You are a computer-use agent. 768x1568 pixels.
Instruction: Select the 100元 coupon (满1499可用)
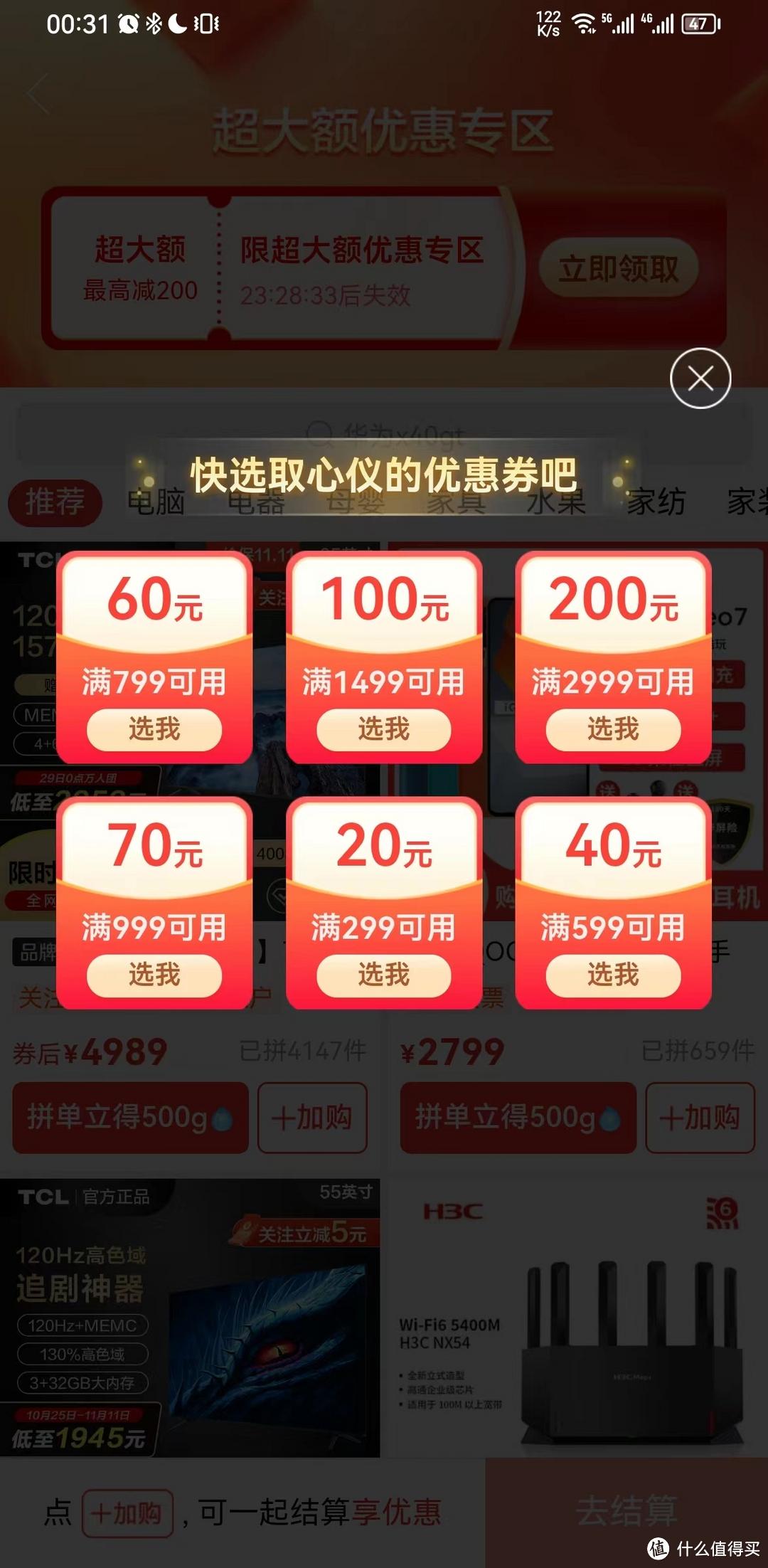[x=383, y=729]
